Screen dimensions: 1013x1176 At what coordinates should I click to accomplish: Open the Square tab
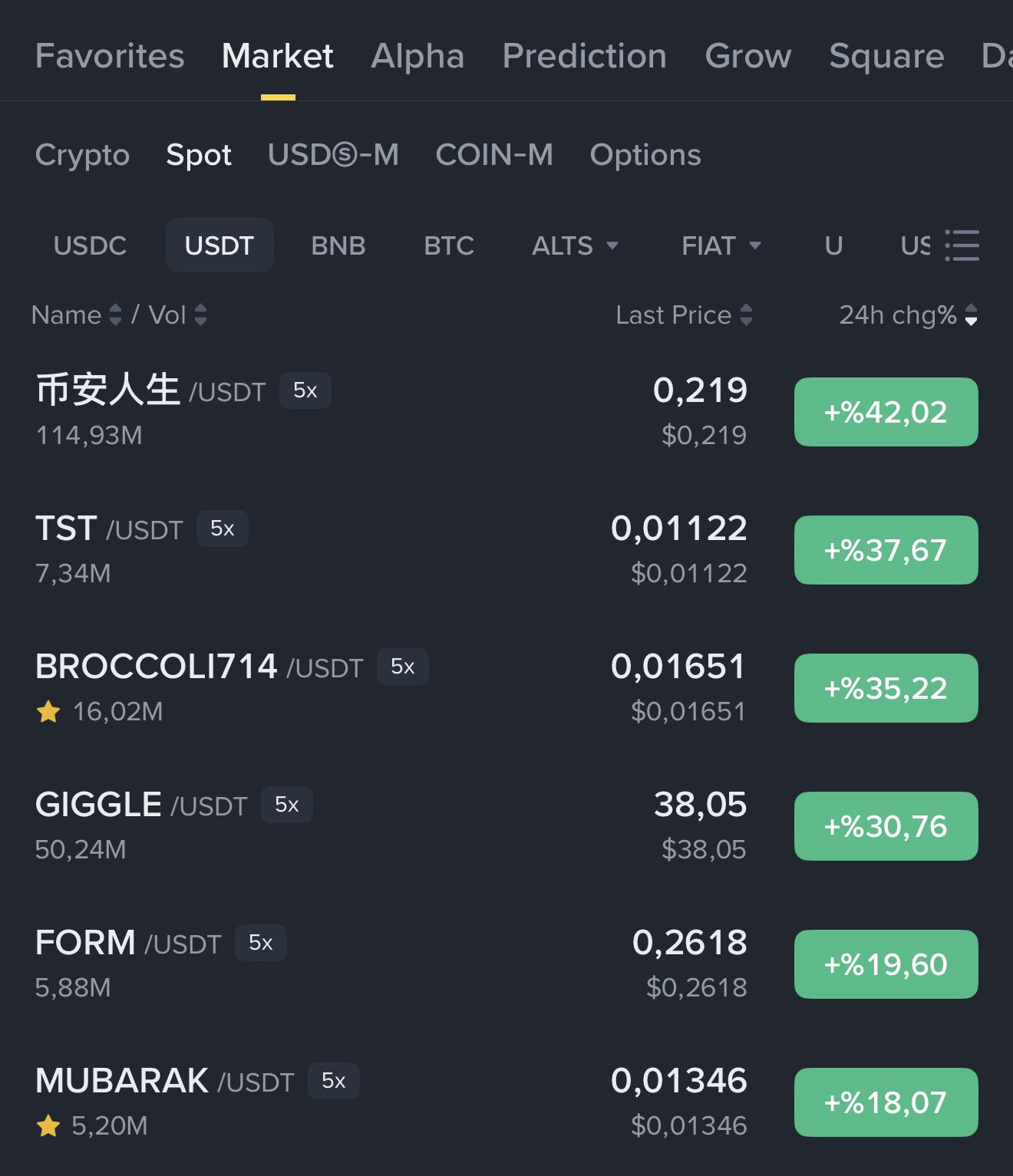click(886, 56)
